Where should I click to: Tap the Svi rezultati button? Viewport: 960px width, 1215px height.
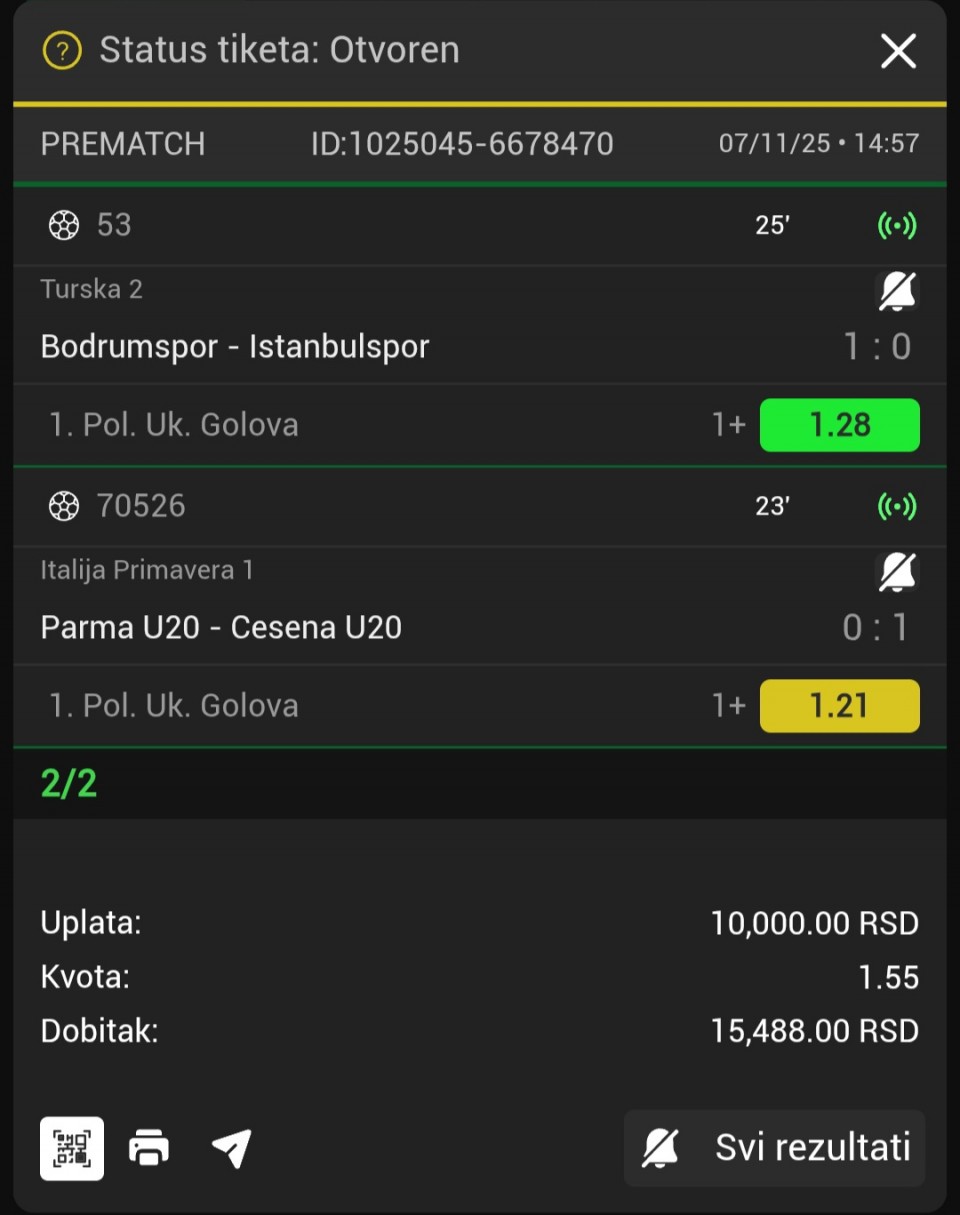(775, 1148)
